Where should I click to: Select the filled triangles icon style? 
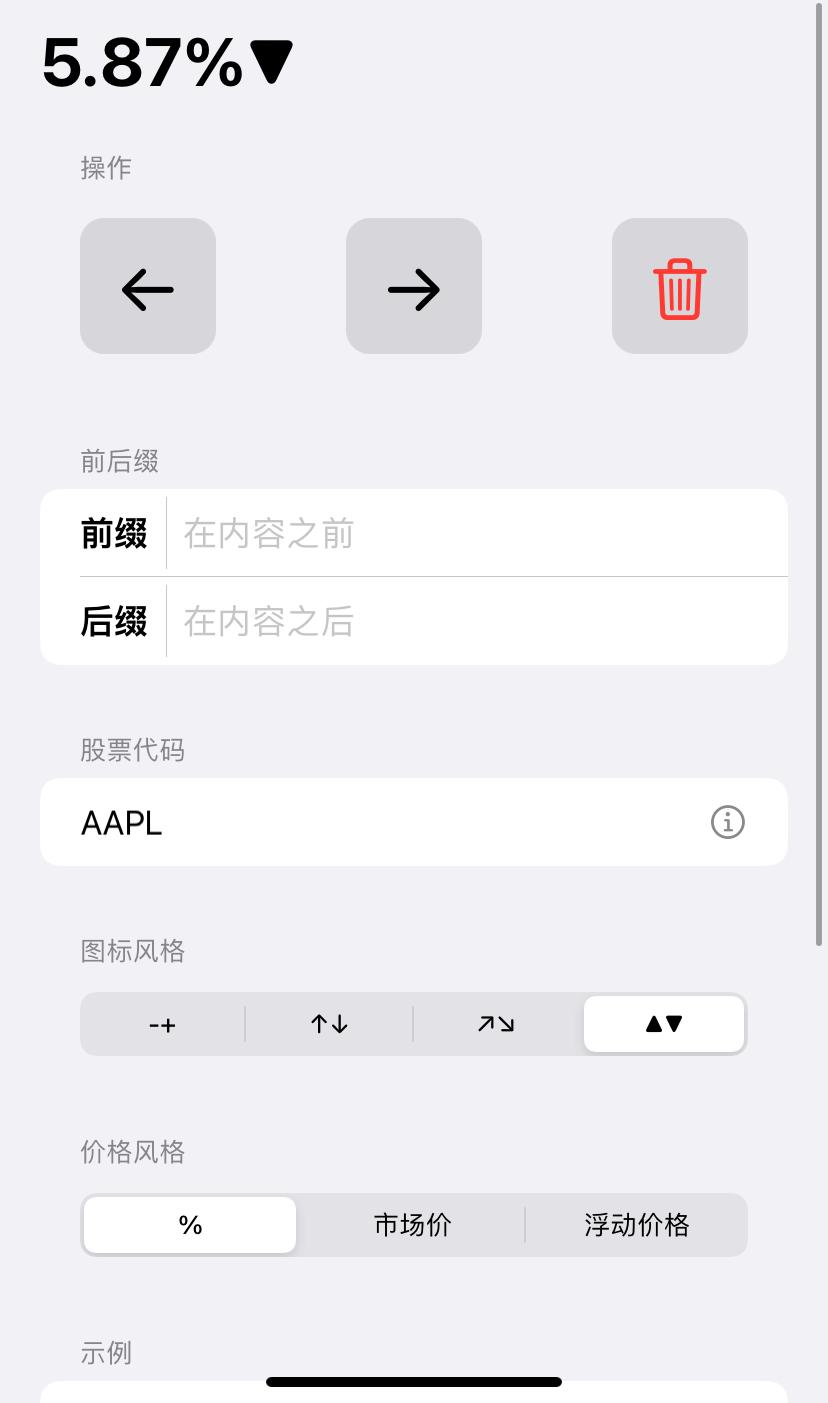(663, 1024)
